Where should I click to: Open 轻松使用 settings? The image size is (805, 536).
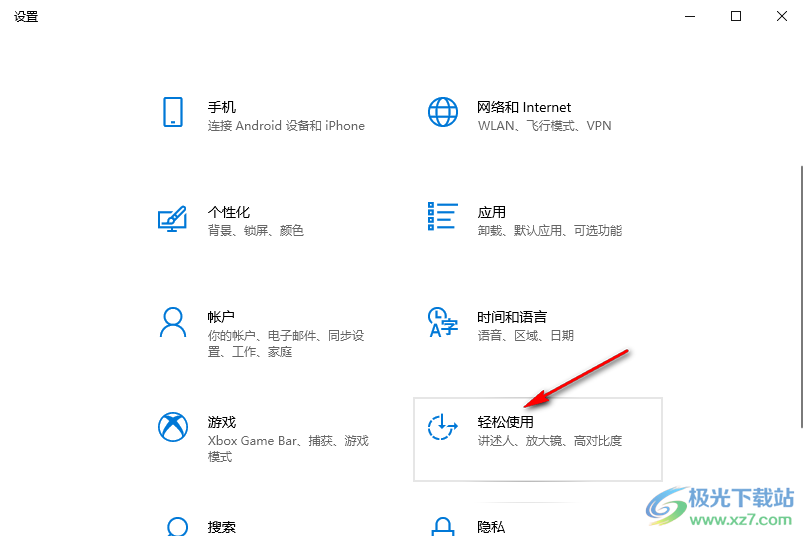pyautogui.click(x=505, y=423)
